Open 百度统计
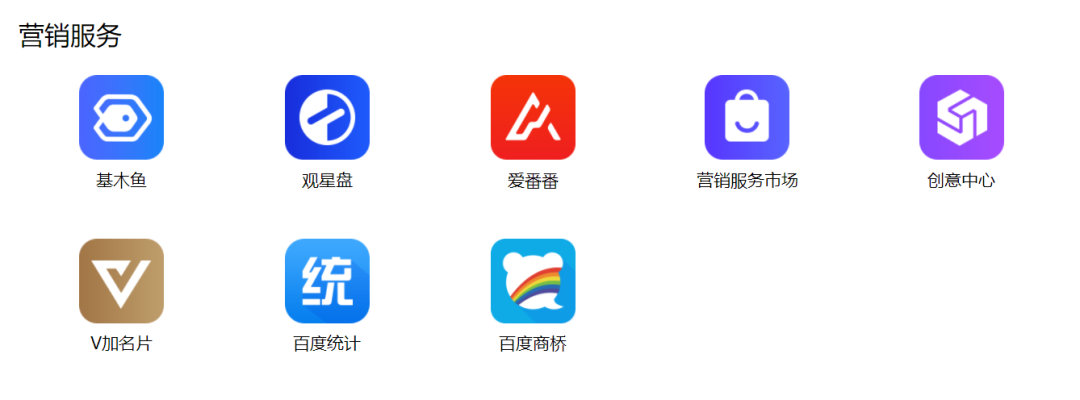Image resolution: width=1080 pixels, height=400 pixels. 327,281
